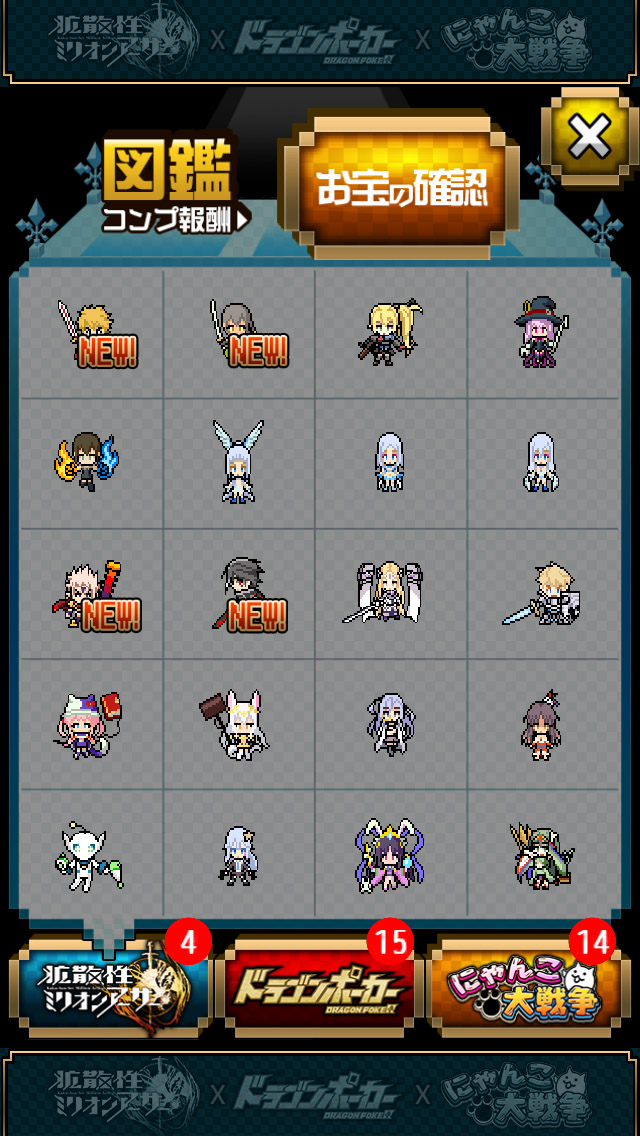The width and height of the screenshot is (640, 1136).
Task: Close the collection screen
Action: point(588,141)
